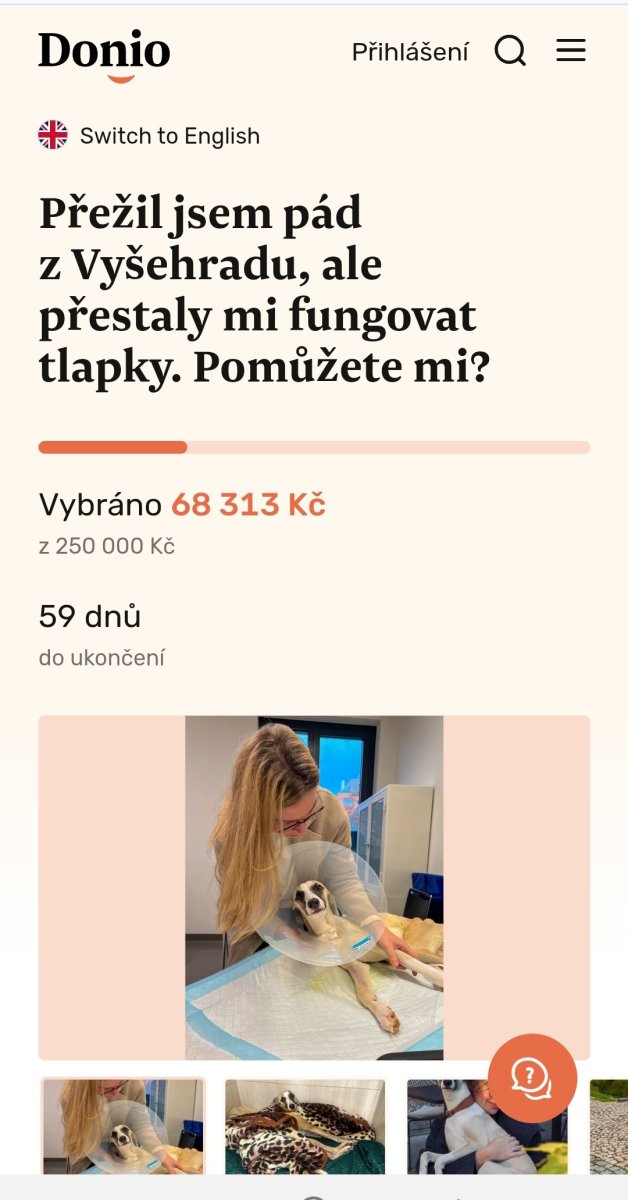Open the search magnifier icon
This screenshot has width=628, height=1200.
tap(510, 51)
